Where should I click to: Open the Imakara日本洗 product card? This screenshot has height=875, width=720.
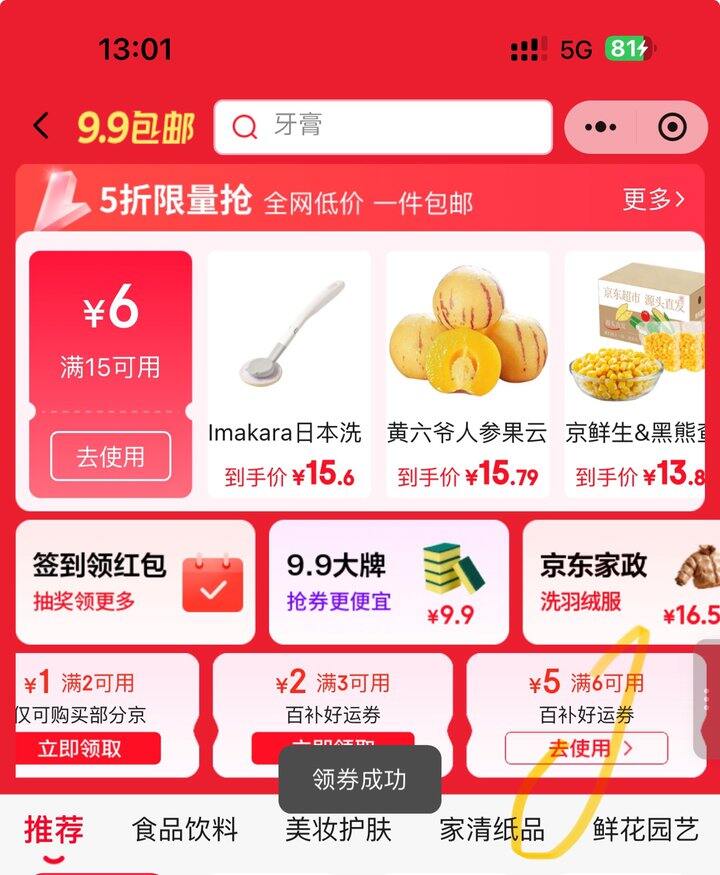pos(289,375)
